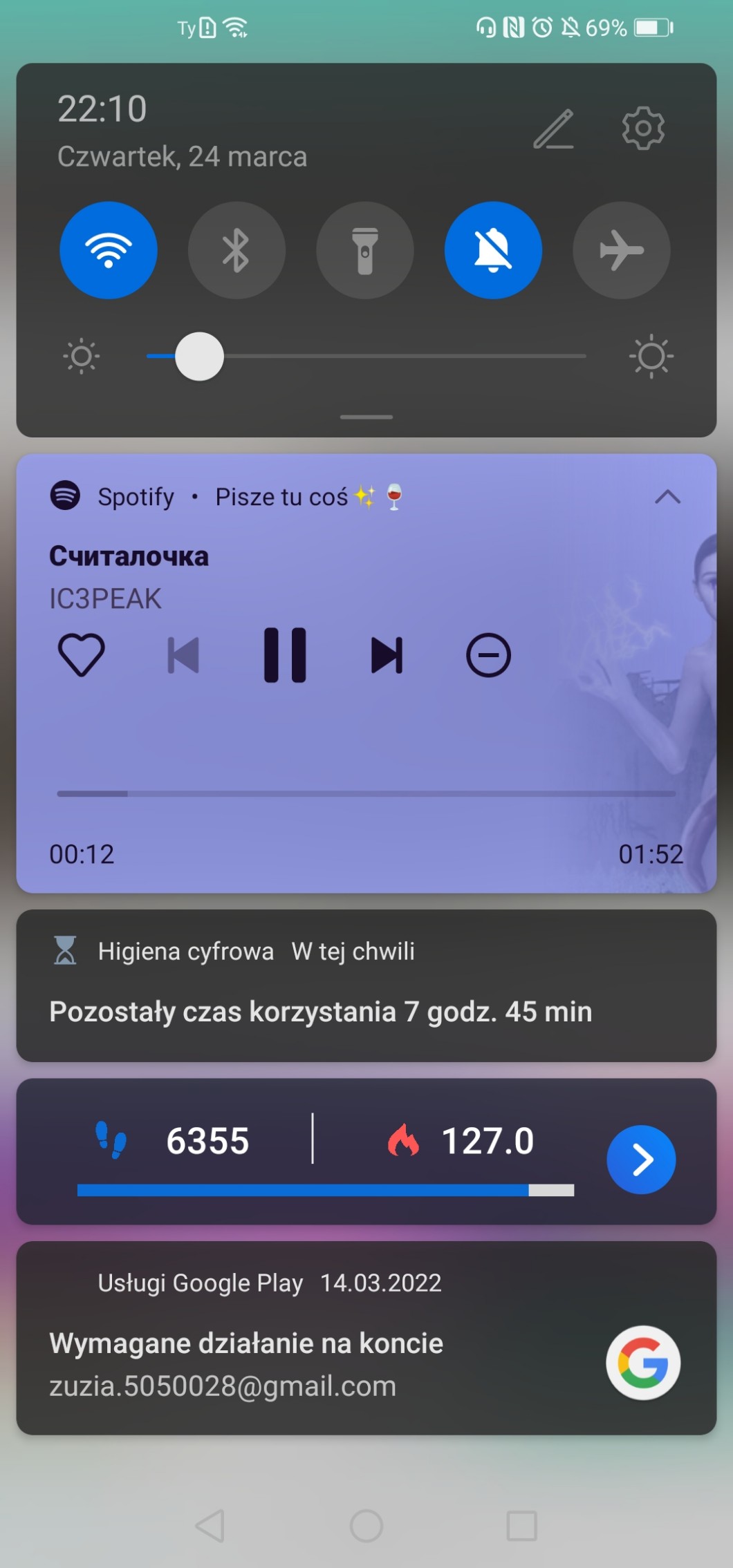Like the song Считалочка with heart
733x1568 pixels.
82,655
